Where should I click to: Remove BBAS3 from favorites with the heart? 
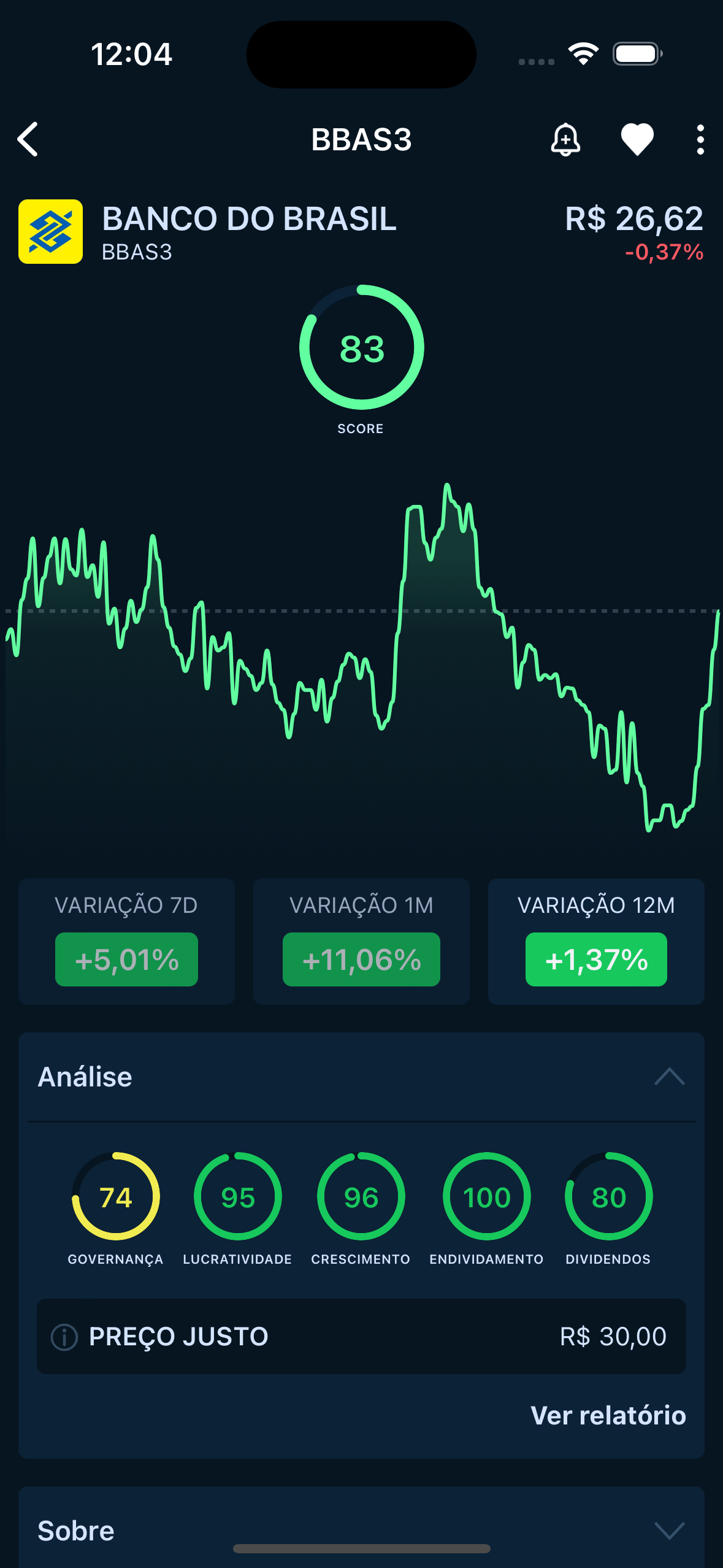[x=637, y=139]
